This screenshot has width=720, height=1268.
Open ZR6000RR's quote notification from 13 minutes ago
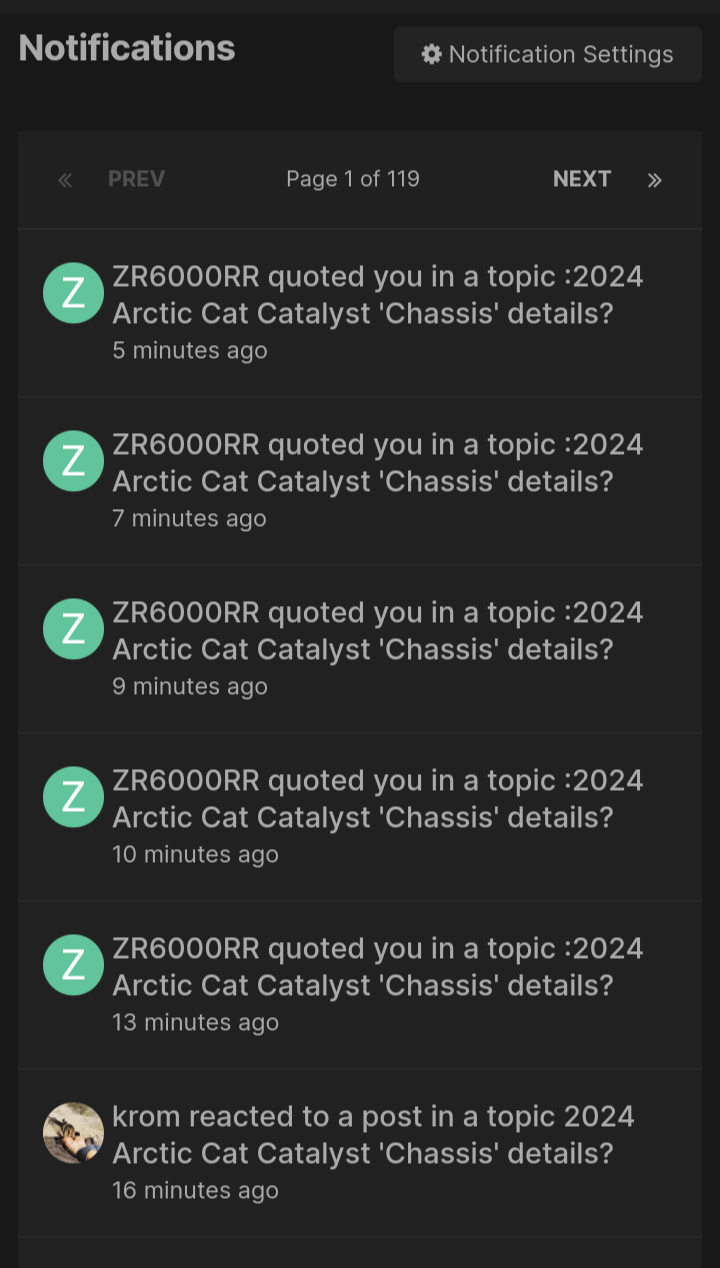360,985
